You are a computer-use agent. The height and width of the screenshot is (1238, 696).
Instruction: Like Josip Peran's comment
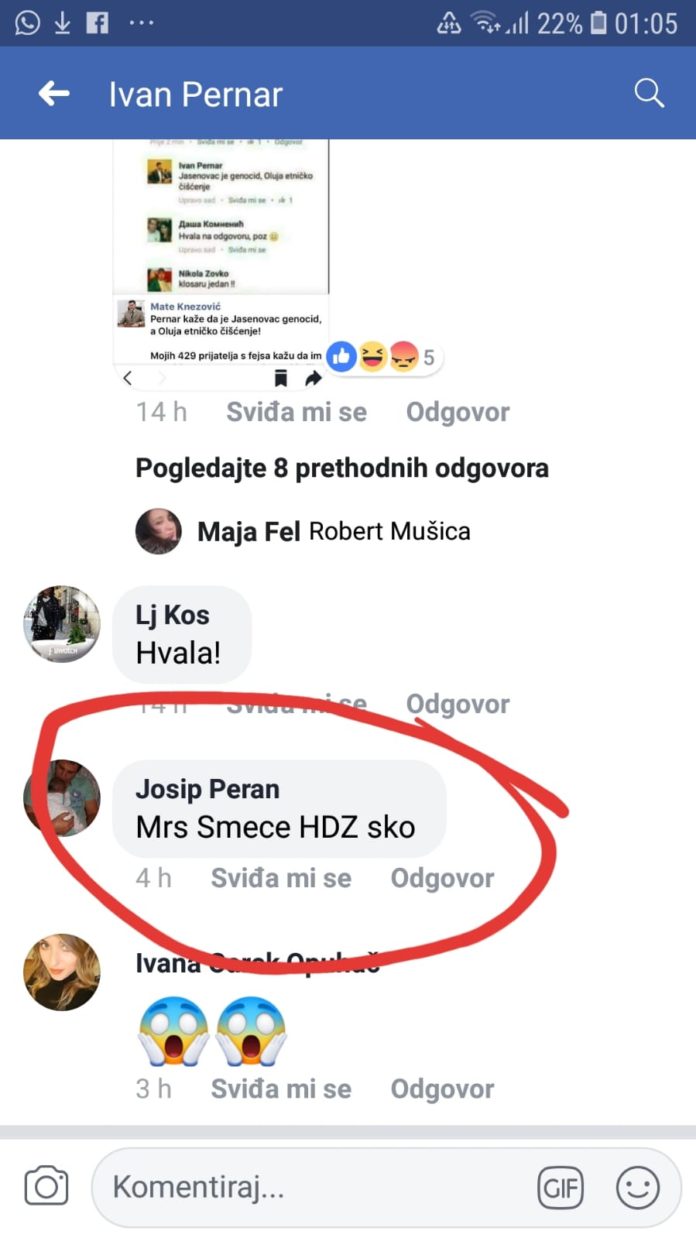pyautogui.click(x=281, y=878)
